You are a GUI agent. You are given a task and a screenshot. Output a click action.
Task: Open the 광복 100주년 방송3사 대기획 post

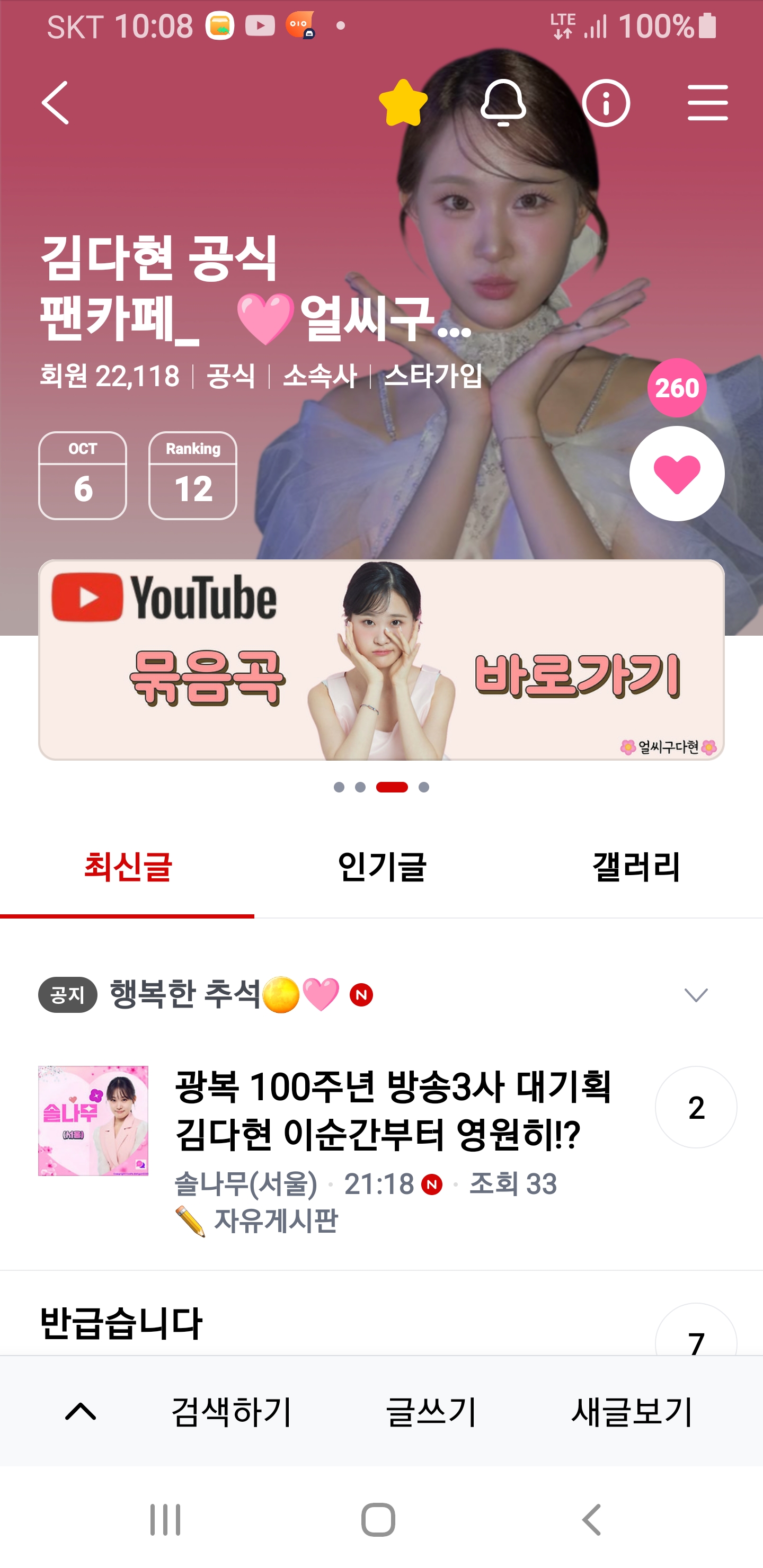392,1110
